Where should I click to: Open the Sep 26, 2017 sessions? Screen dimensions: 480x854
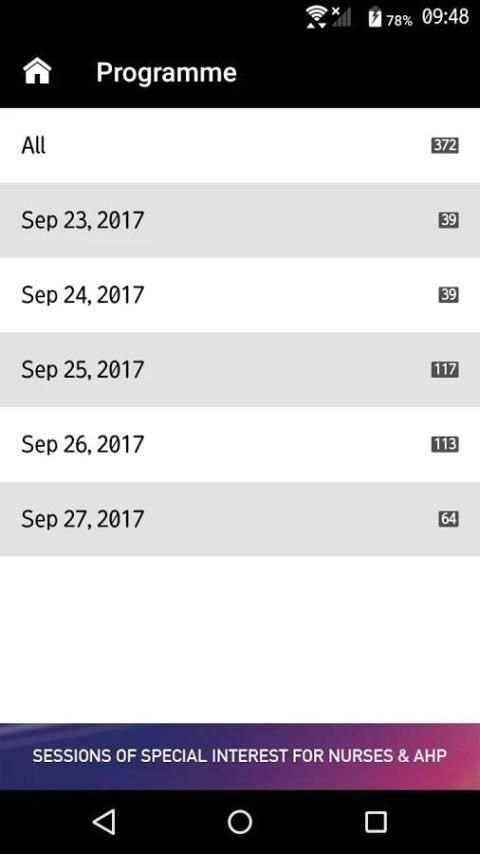pos(240,444)
